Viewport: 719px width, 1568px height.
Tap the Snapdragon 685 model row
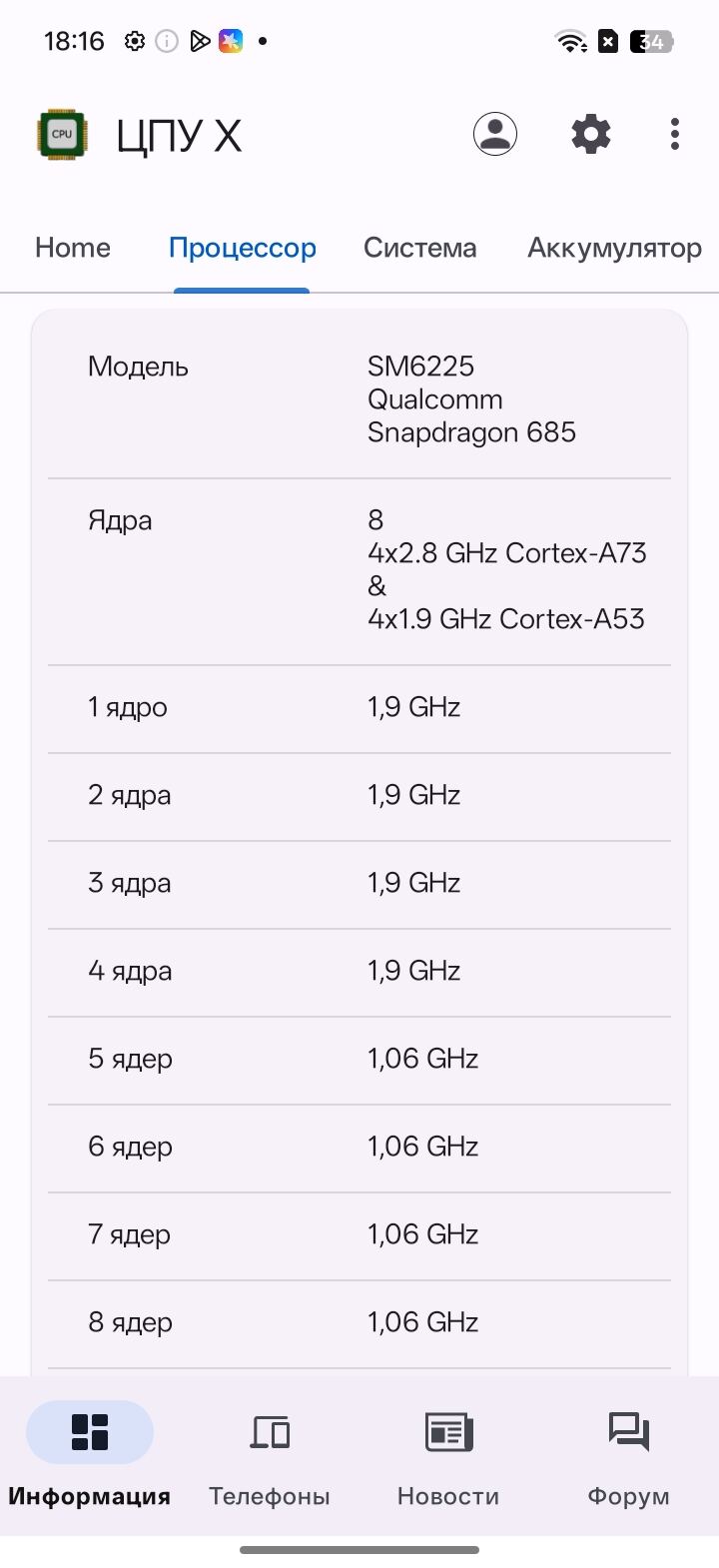[359, 398]
